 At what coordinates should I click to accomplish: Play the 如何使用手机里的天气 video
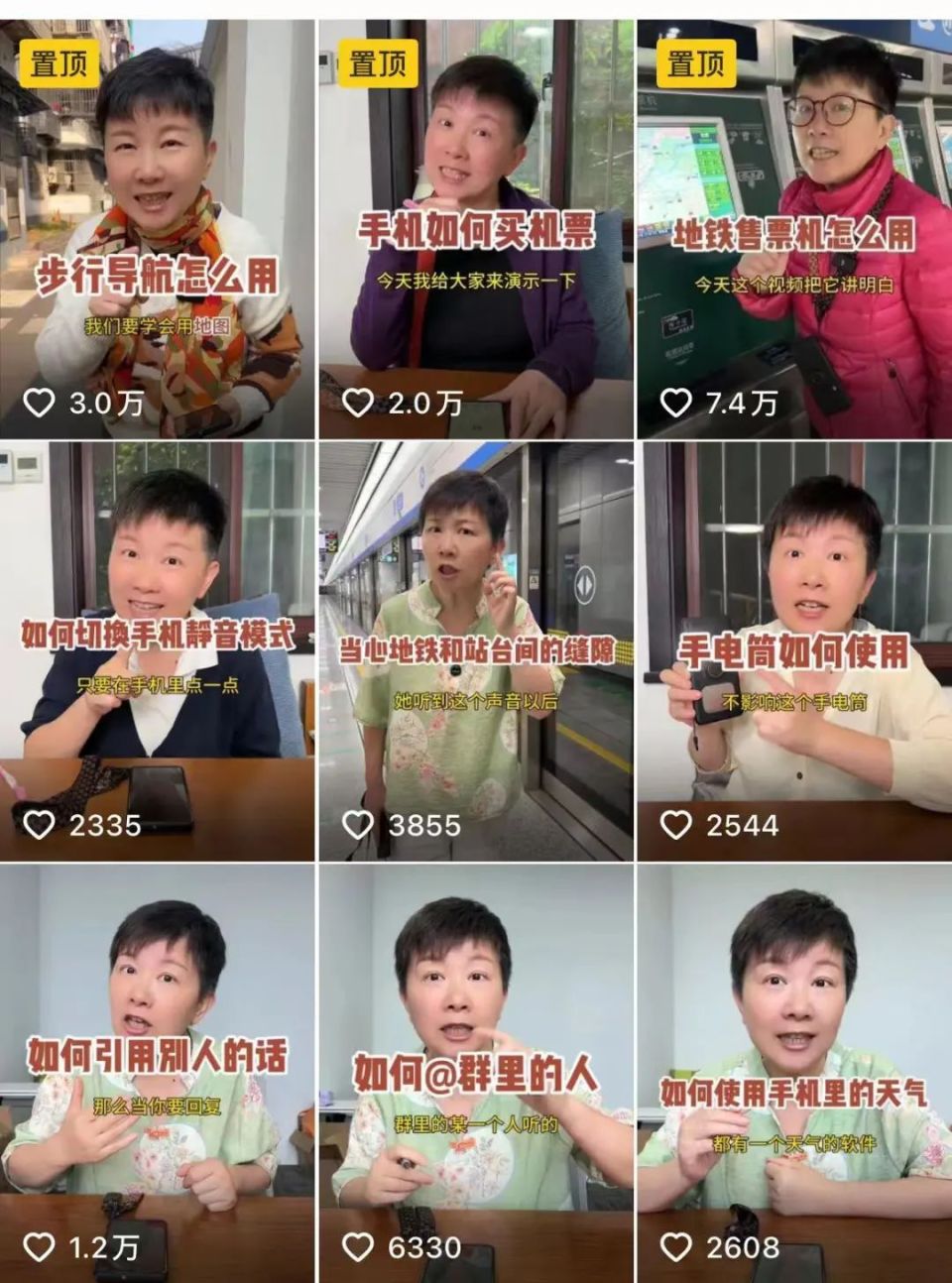tap(793, 1071)
